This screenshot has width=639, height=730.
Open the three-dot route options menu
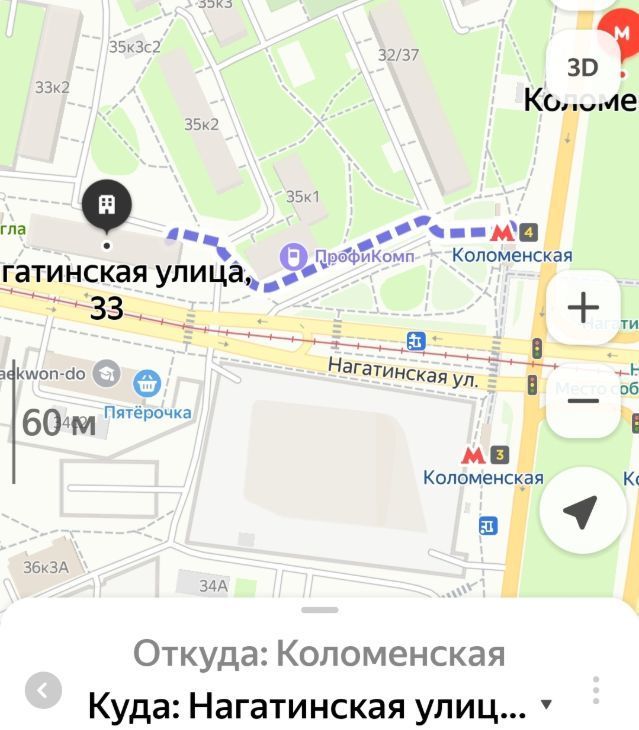pyautogui.click(x=596, y=690)
